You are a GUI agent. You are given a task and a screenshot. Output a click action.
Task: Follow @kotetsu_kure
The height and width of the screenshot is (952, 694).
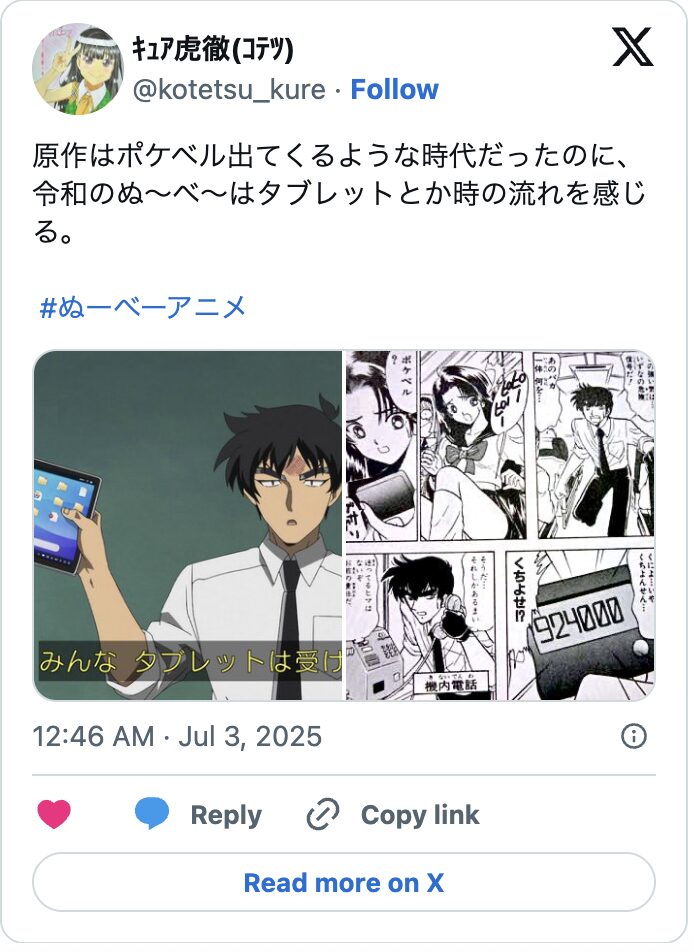click(x=394, y=89)
